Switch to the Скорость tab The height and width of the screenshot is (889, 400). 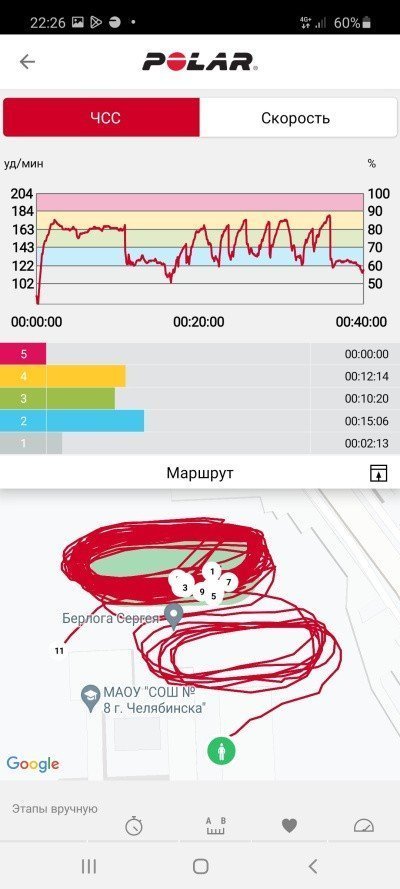click(298, 117)
